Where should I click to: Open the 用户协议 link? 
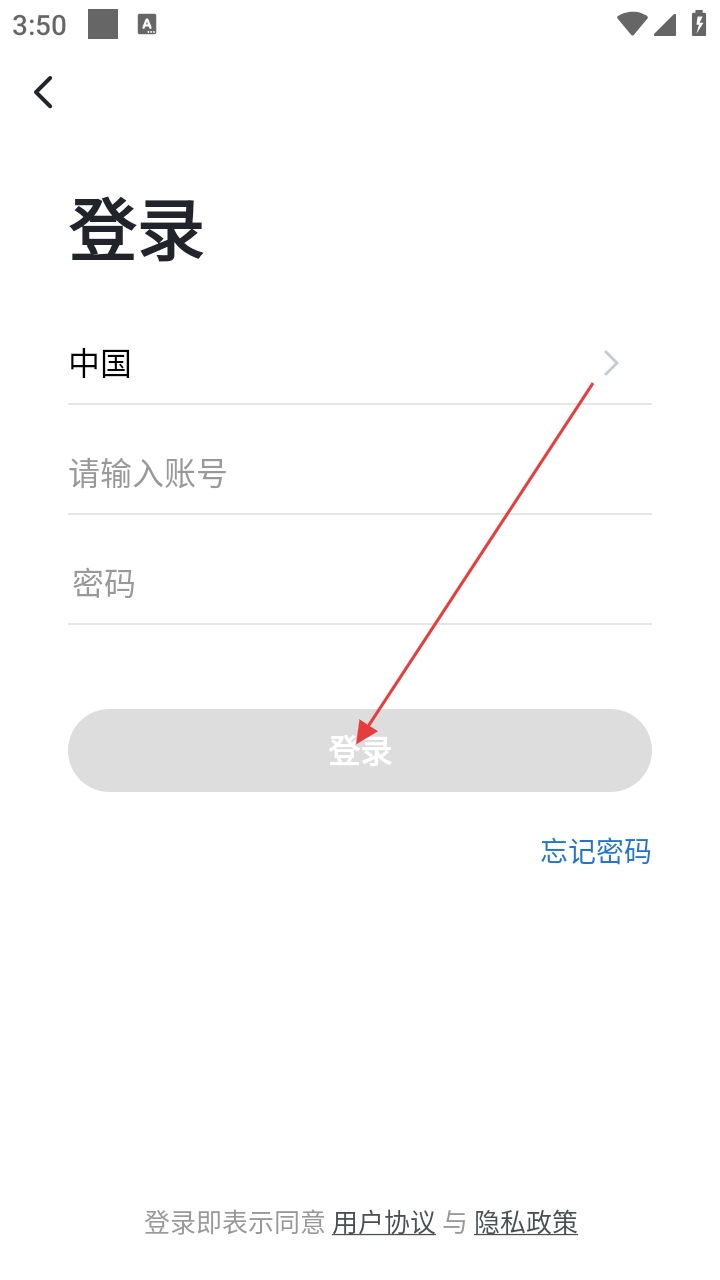[384, 1222]
